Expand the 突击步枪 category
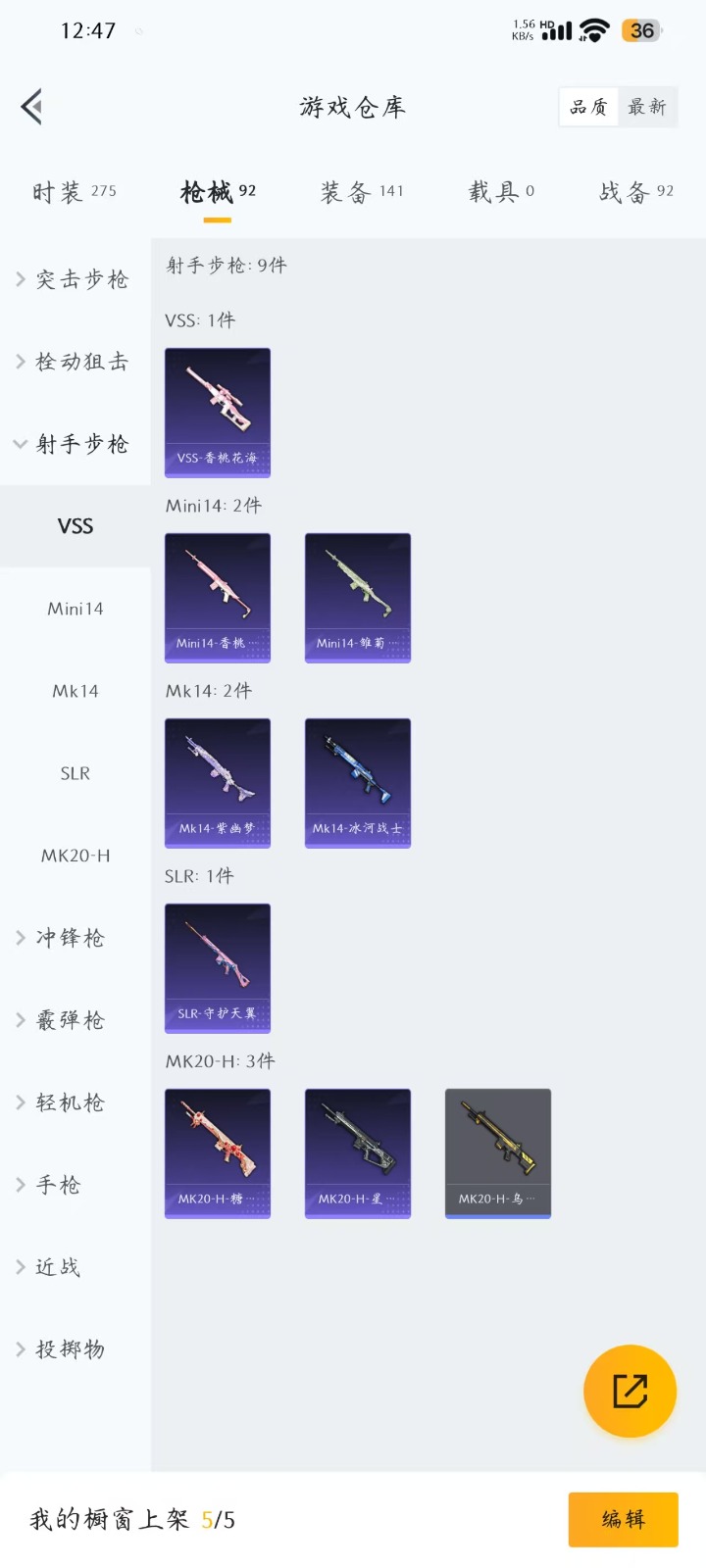The height and width of the screenshot is (1568, 706). tap(75, 279)
